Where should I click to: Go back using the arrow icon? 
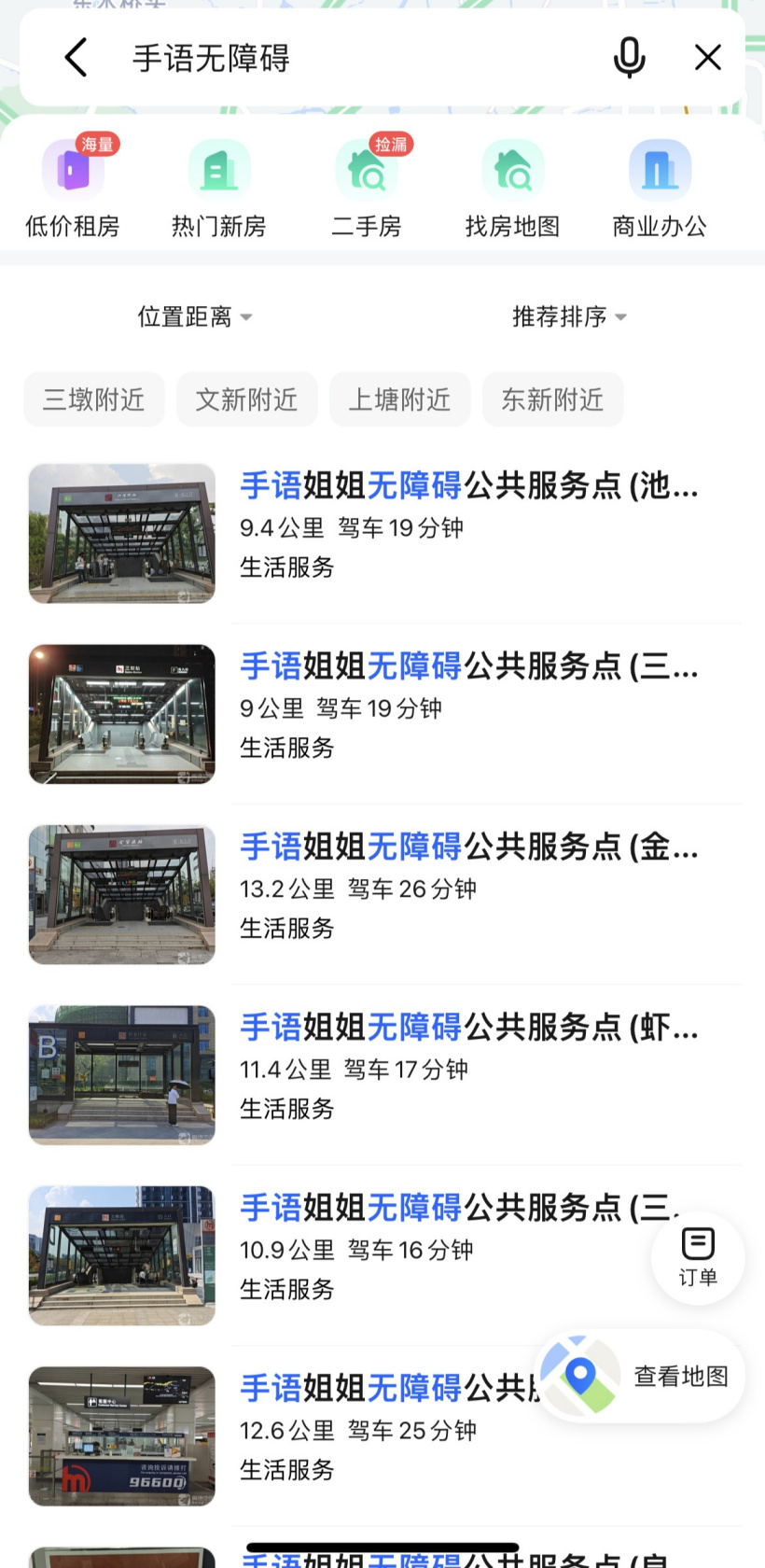pyautogui.click(x=76, y=58)
